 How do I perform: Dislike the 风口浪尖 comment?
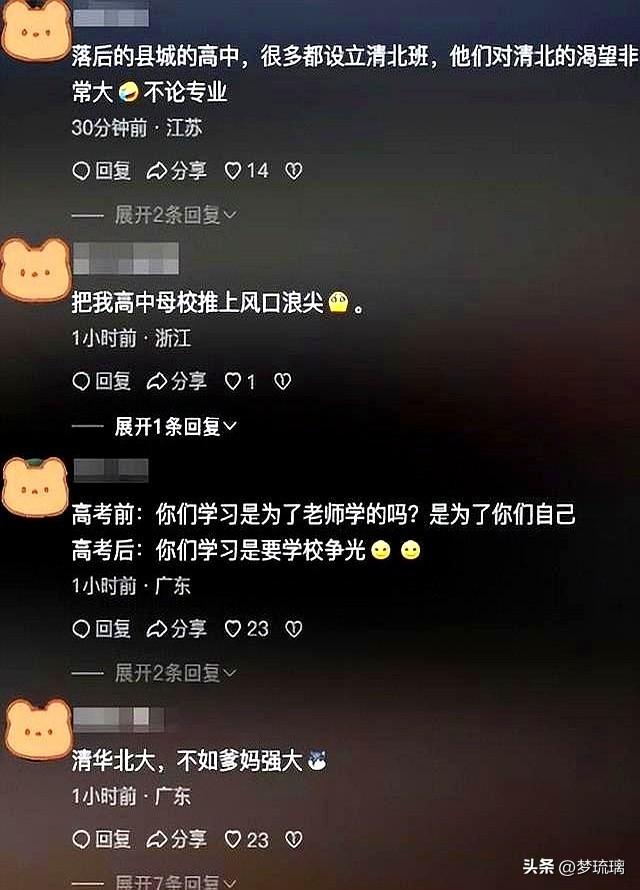(283, 381)
